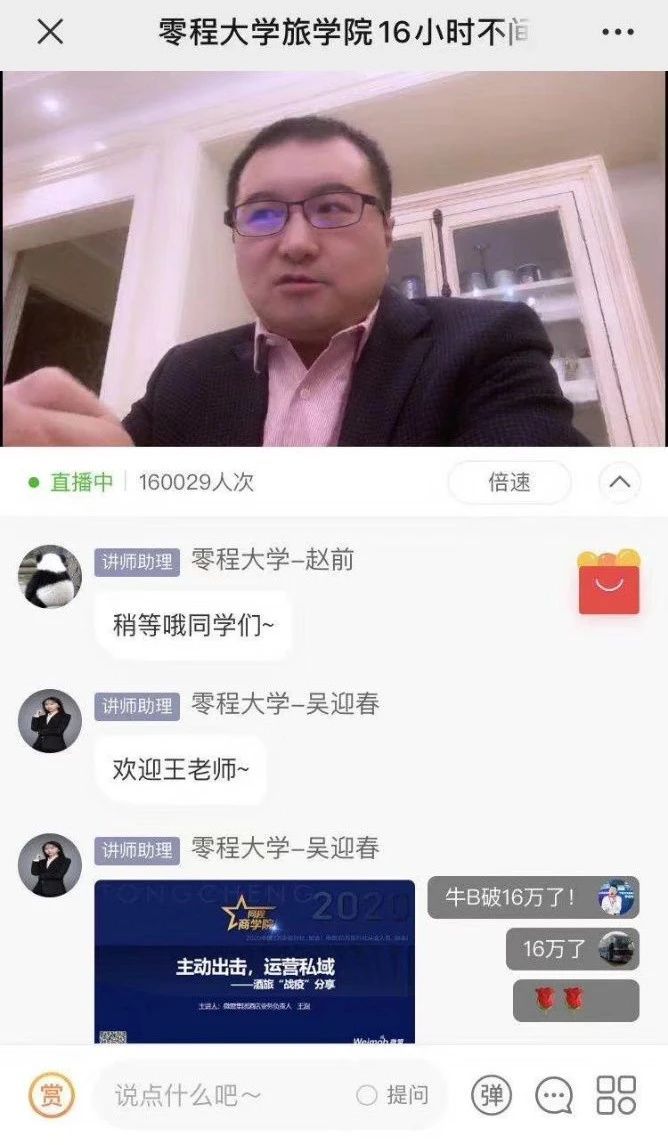Open the shared slide image from 吴迎春
Screen dimensions: 668x1145
click(x=254, y=962)
